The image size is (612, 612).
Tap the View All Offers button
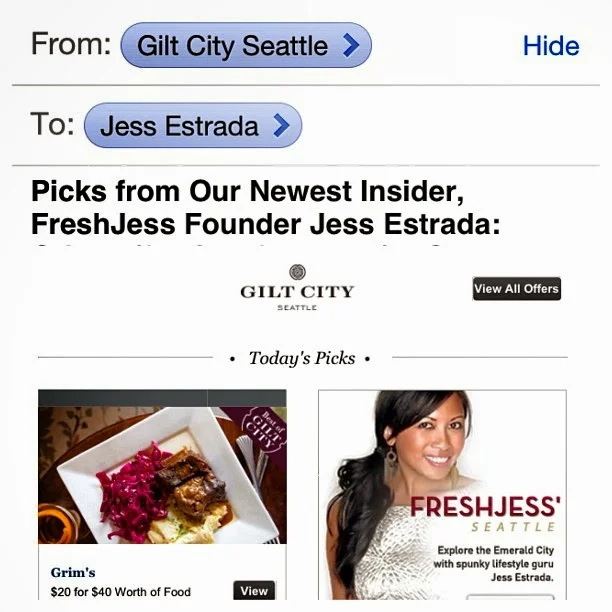[x=517, y=289]
